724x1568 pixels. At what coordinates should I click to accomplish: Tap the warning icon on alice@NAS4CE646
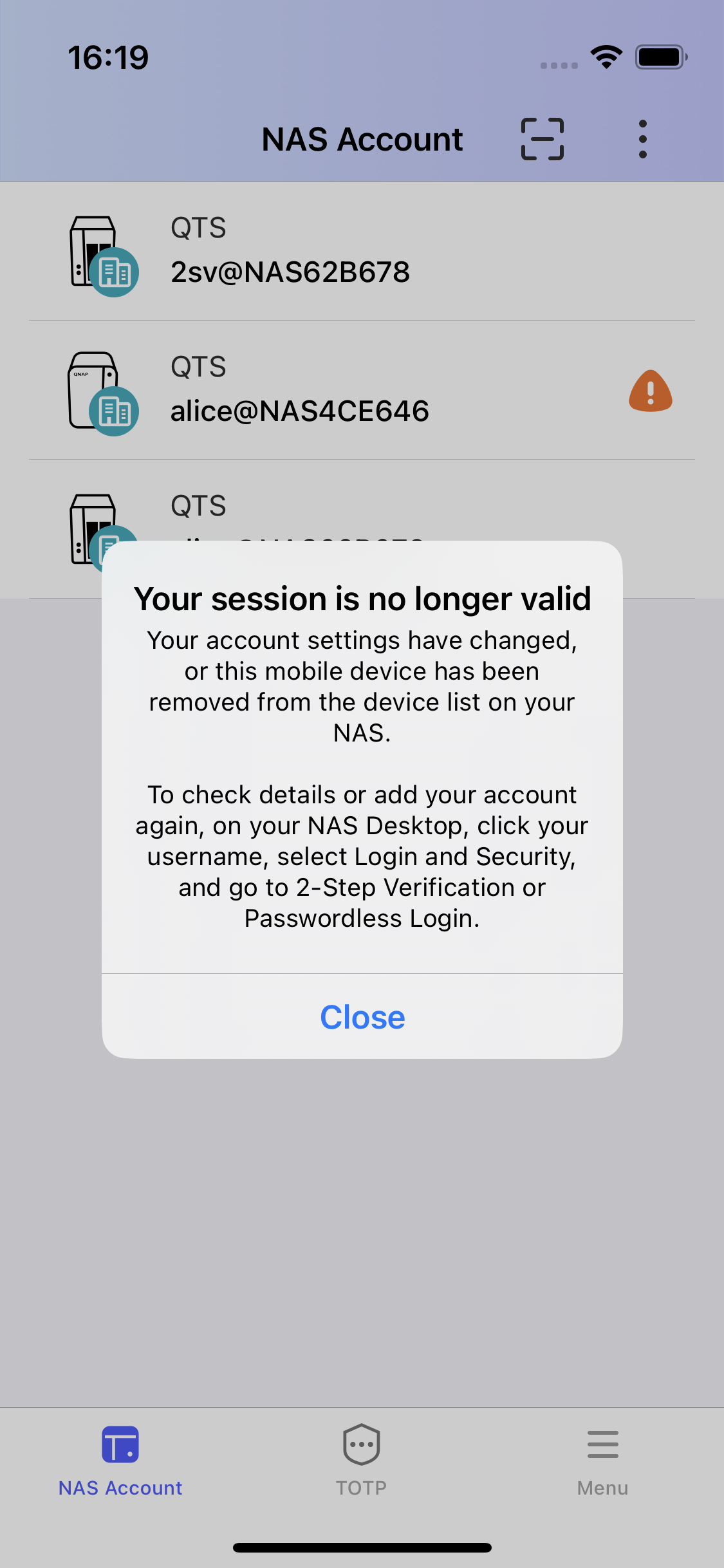coord(650,391)
